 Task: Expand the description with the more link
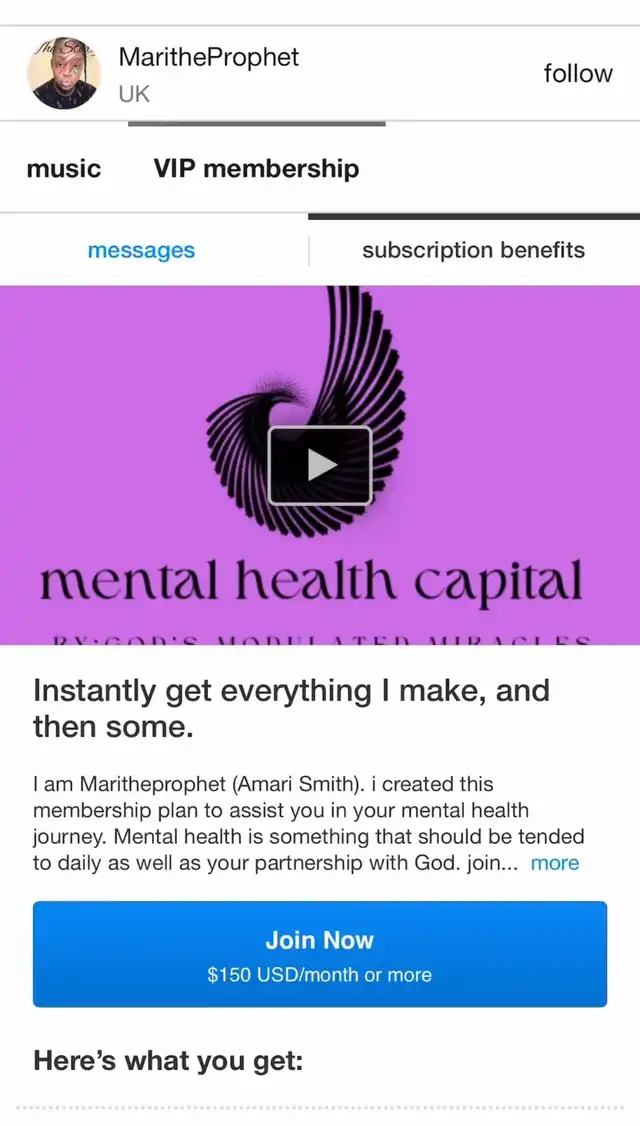[x=554, y=863]
